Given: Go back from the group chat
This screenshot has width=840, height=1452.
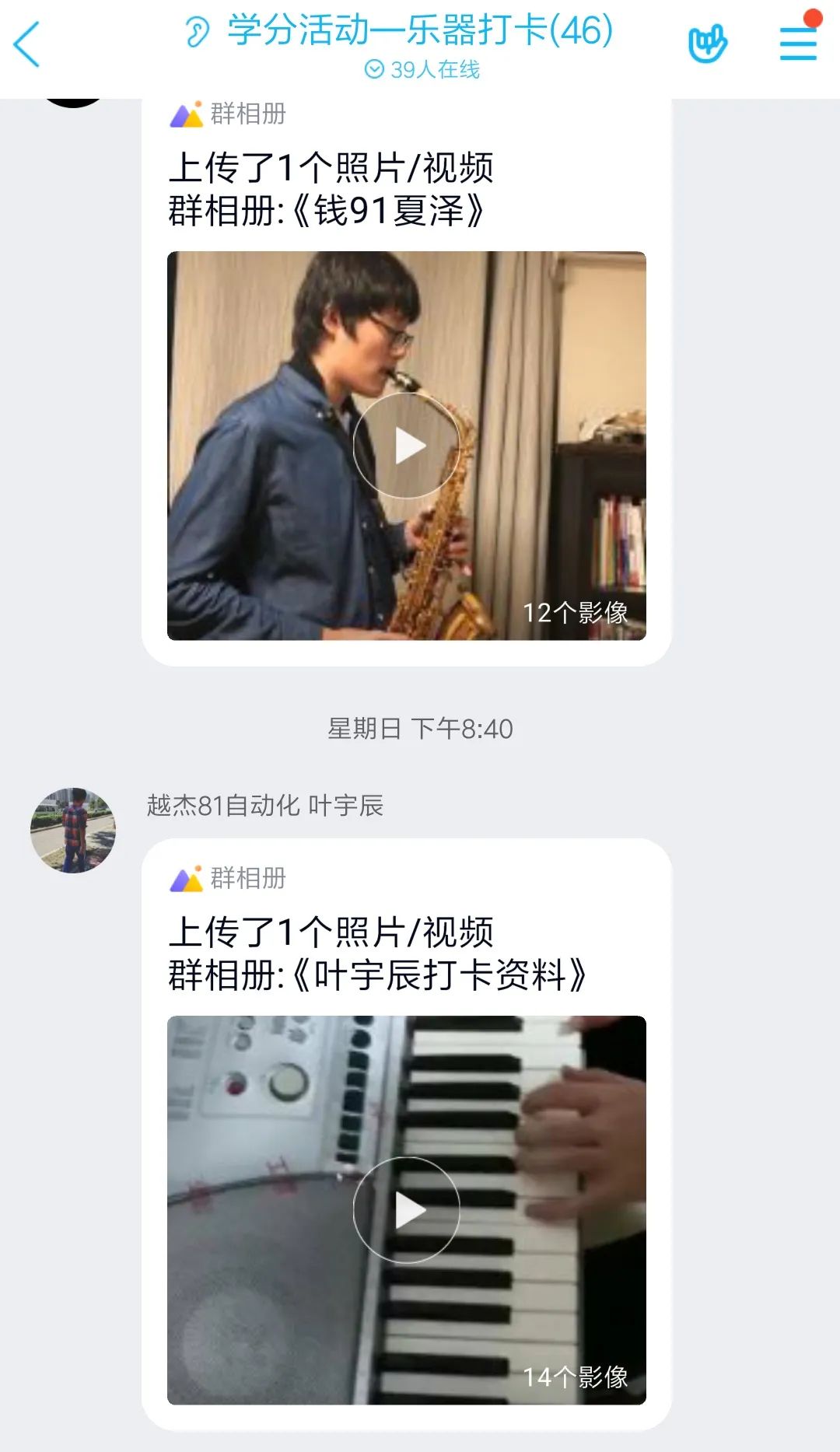Looking at the screenshot, I should point(28,45).
